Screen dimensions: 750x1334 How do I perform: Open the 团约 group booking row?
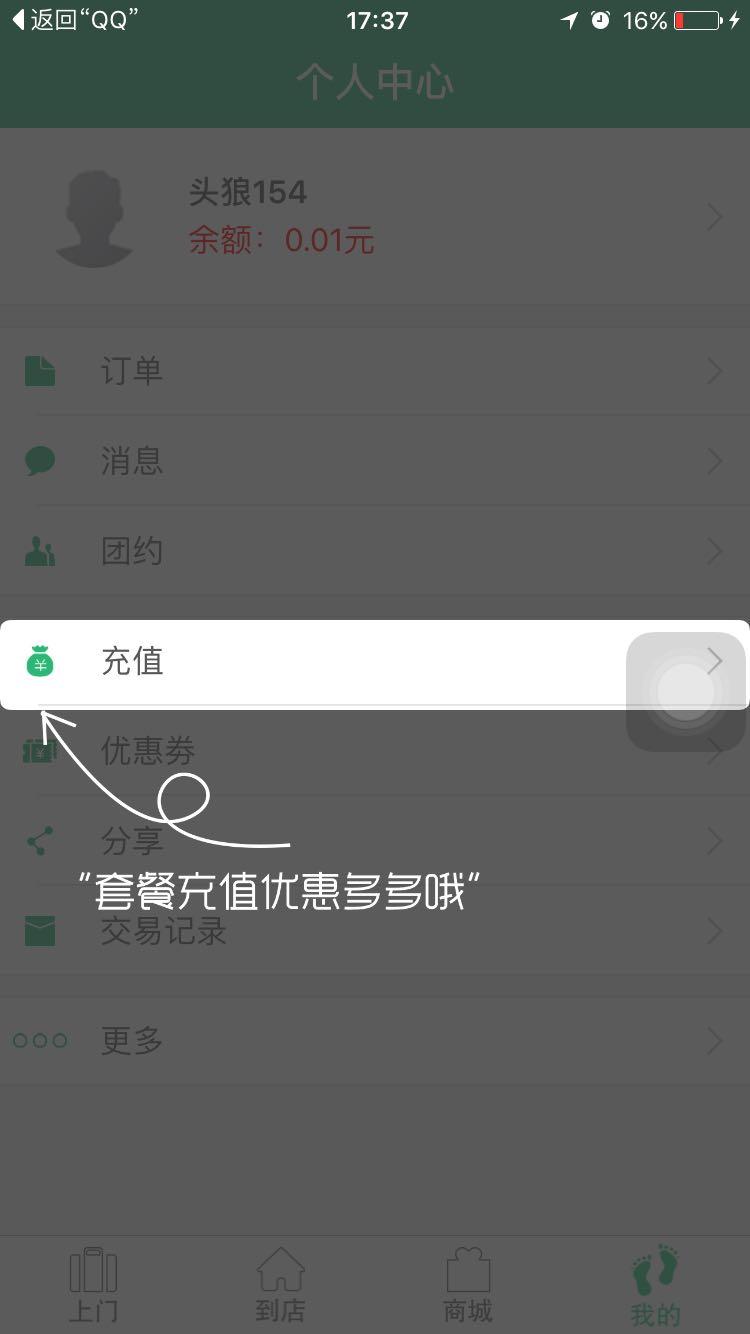pyautogui.click(x=375, y=551)
